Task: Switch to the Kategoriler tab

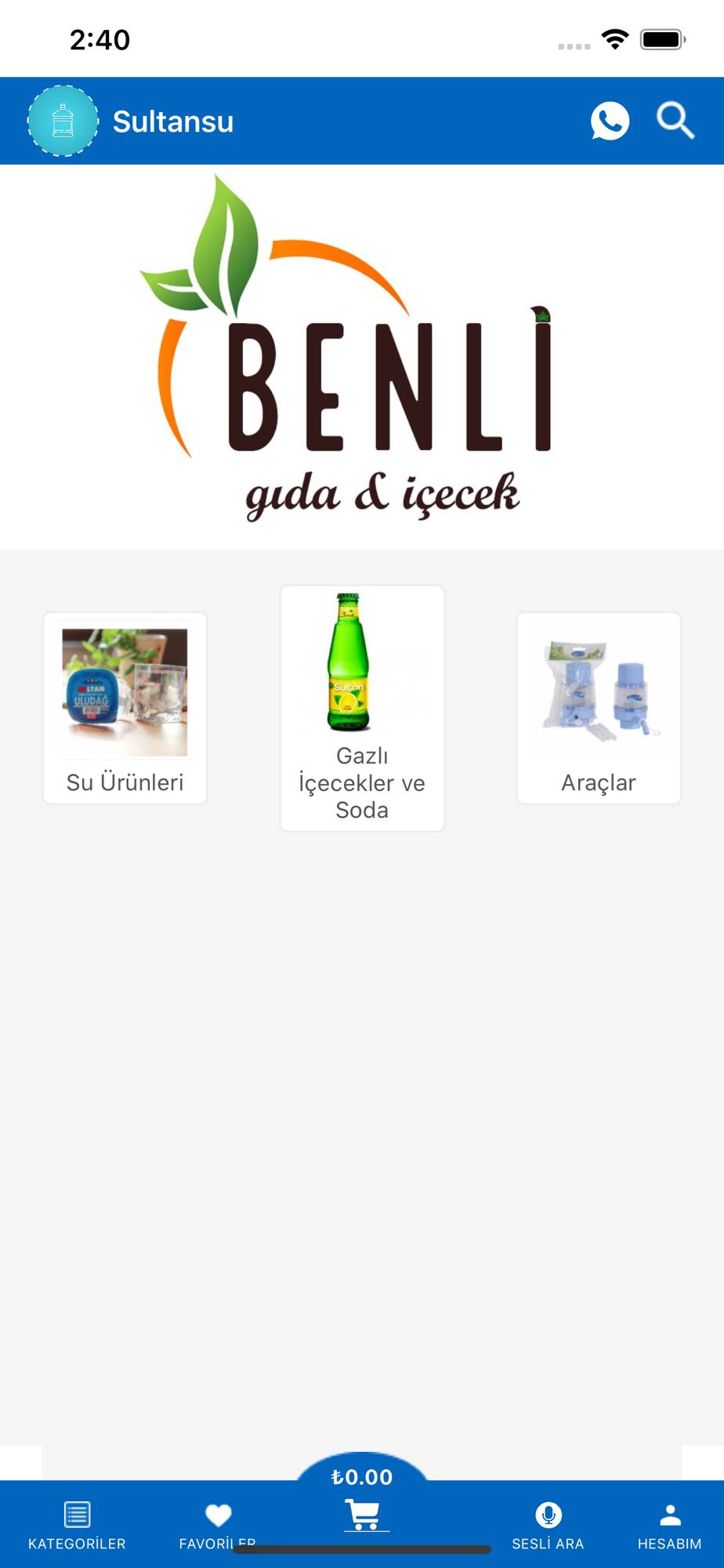Action: (77, 1524)
